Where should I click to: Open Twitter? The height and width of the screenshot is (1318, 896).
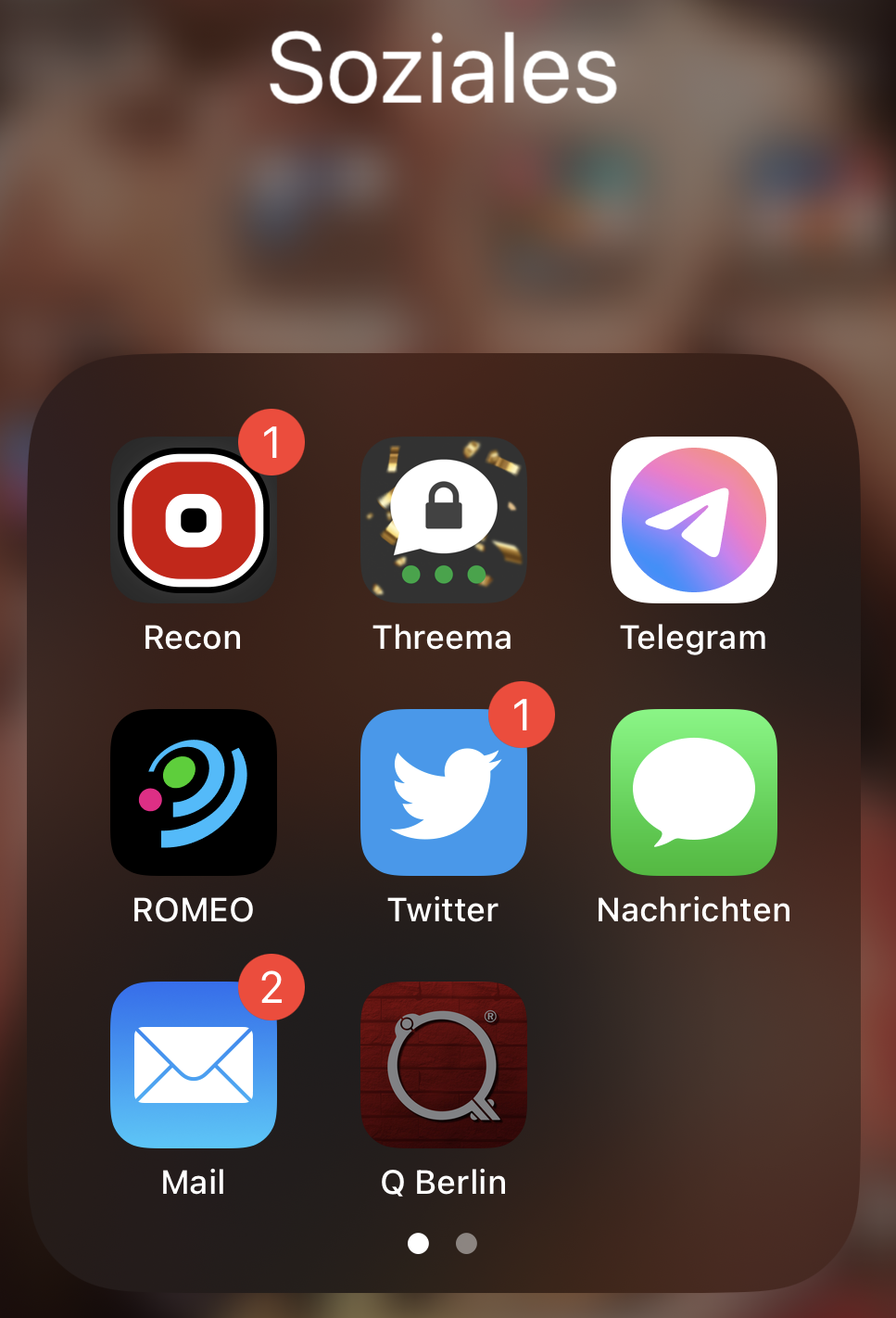444,792
